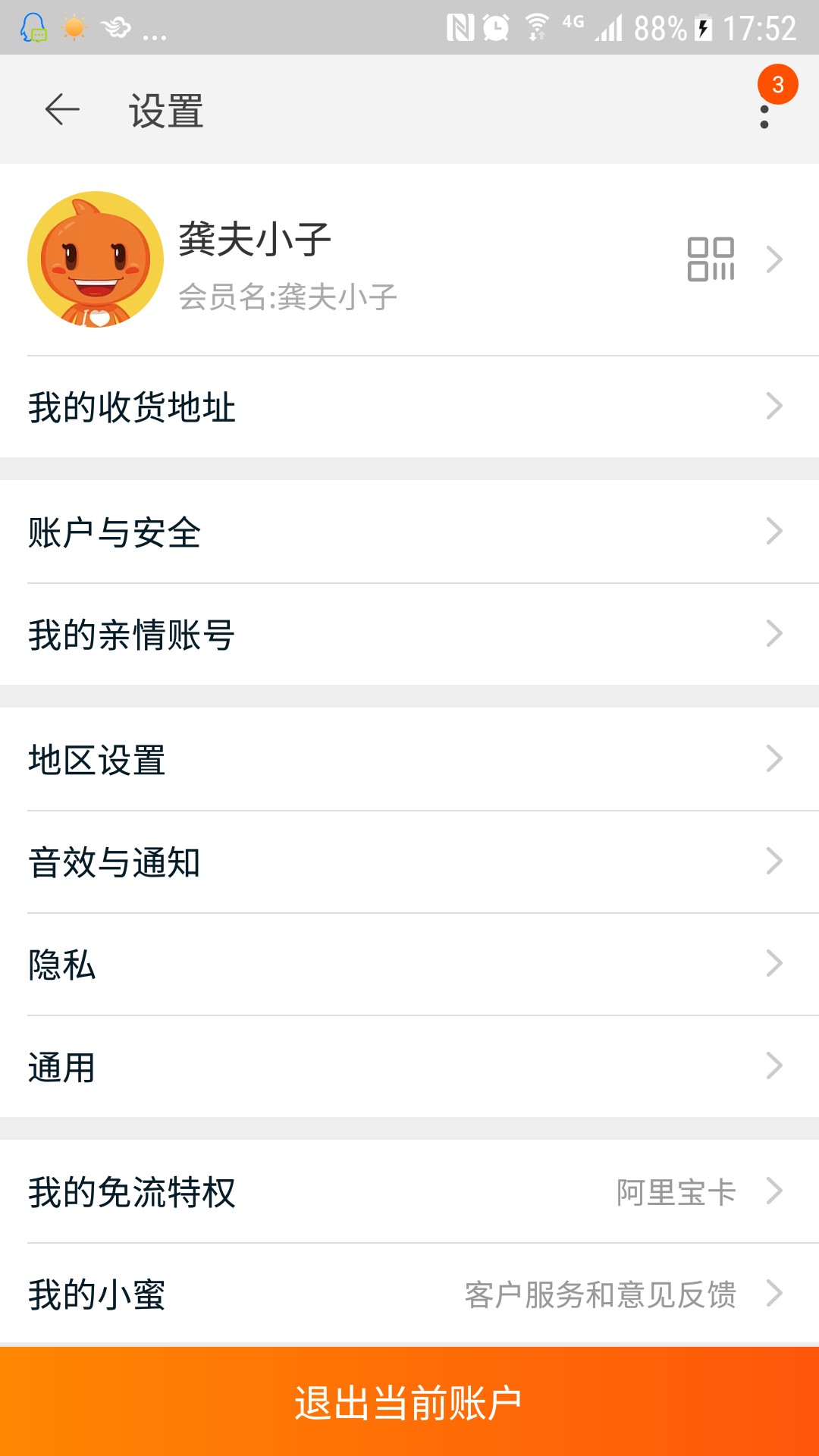Open 隐私 settings
Viewport: 819px width, 1456px height.
click(x=409, y=964)
